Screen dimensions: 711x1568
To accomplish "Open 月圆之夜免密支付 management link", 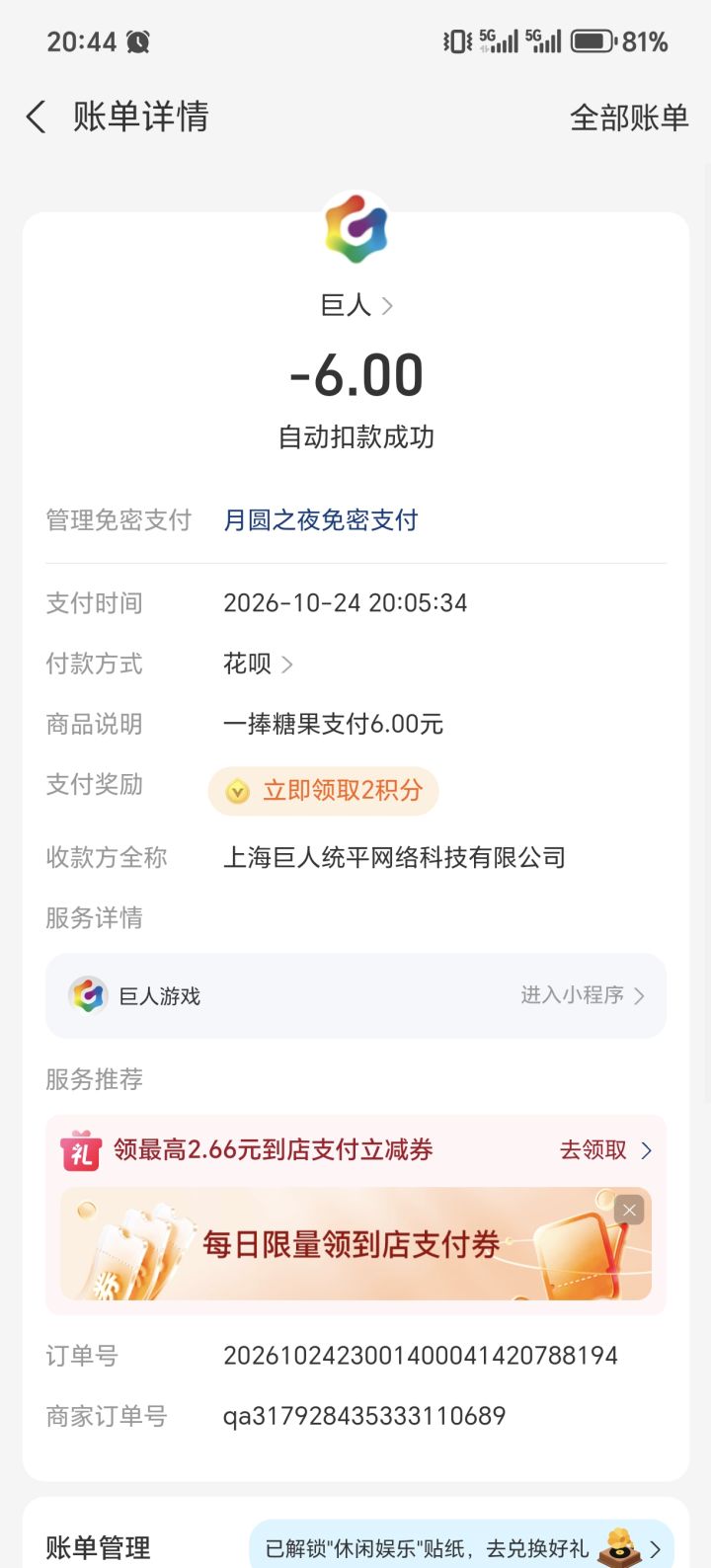I will coord(321,520).
